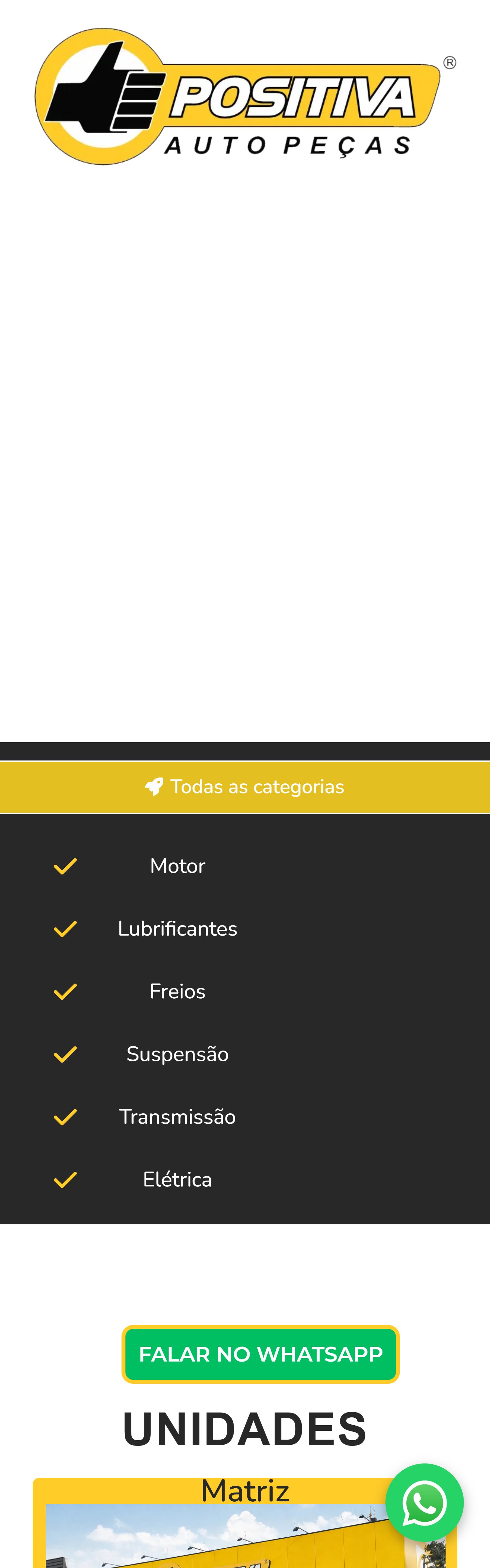Screen dimensions: 490x1568
Task: Open the floating WhatsApp chat icon
Action: (424, 1502)
